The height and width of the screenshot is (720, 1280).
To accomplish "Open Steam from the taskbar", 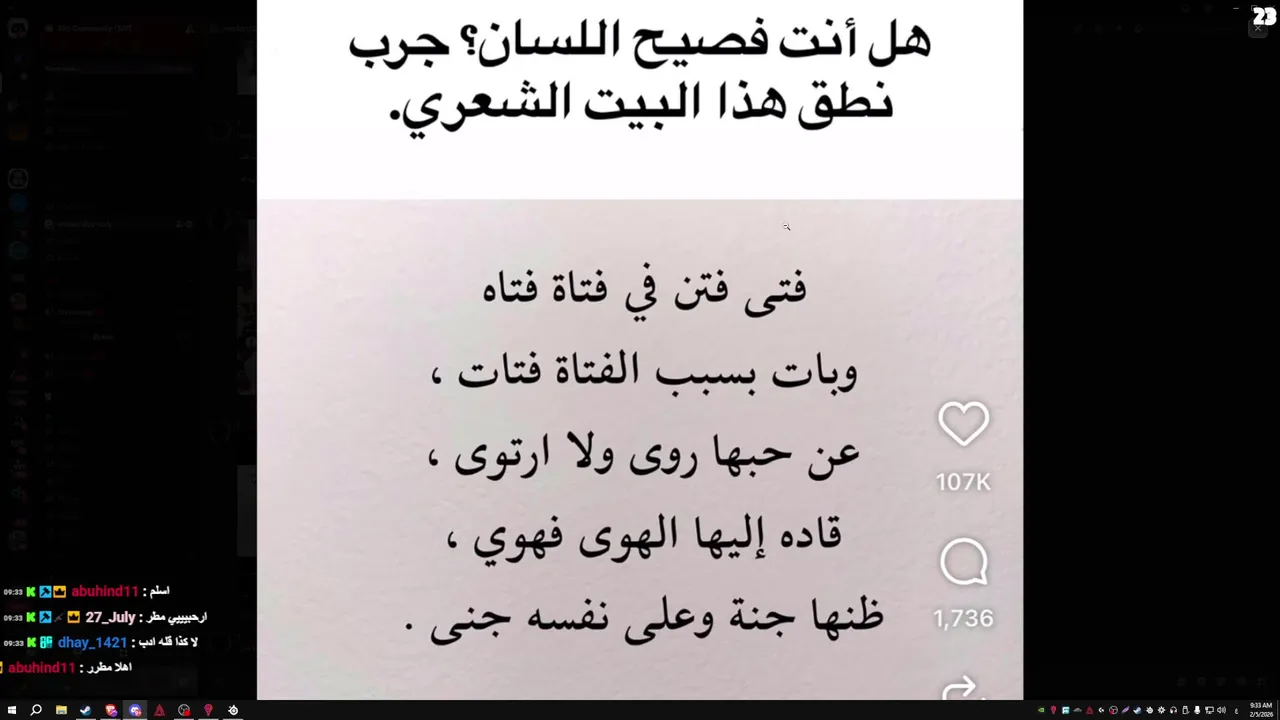I will point(86,710).
